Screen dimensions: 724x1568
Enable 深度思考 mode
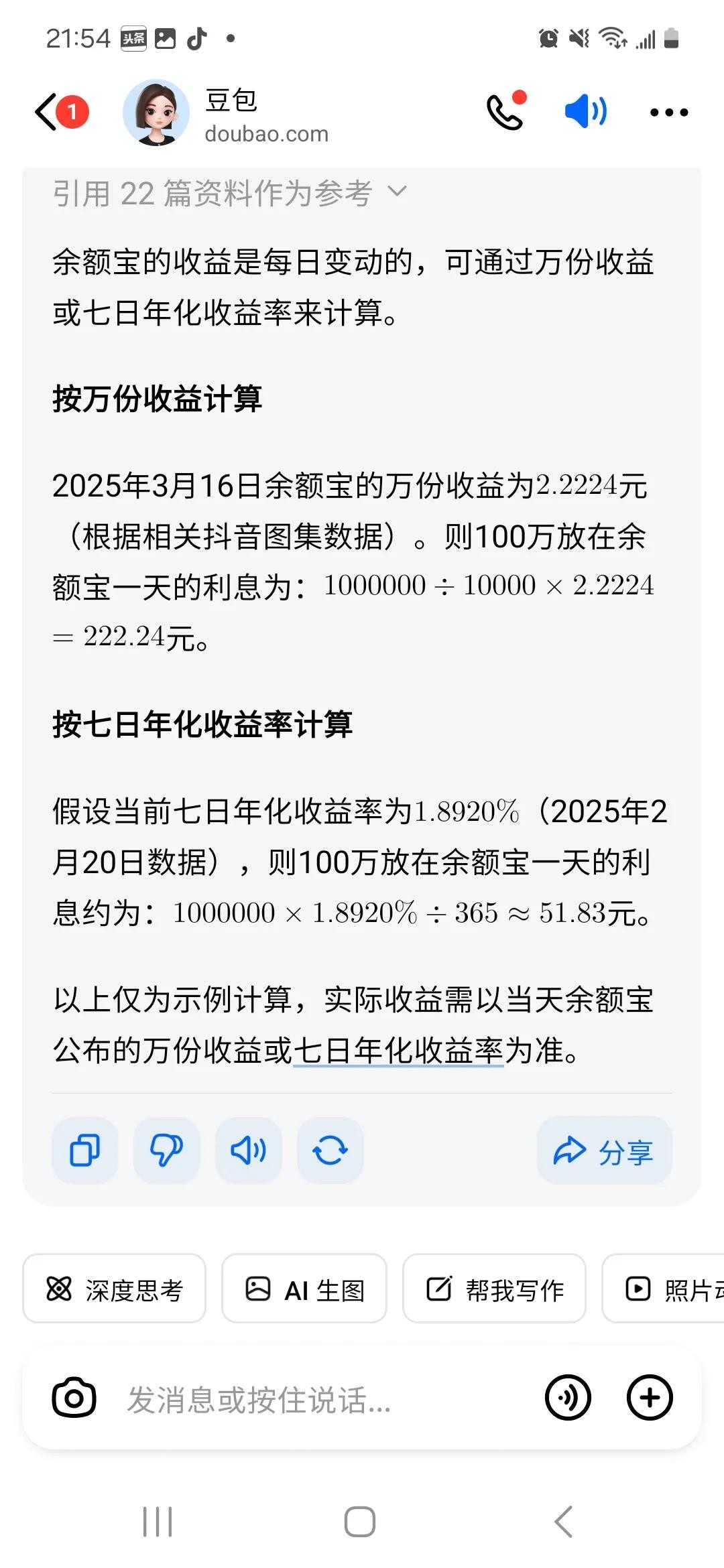tap(114, 1289)
